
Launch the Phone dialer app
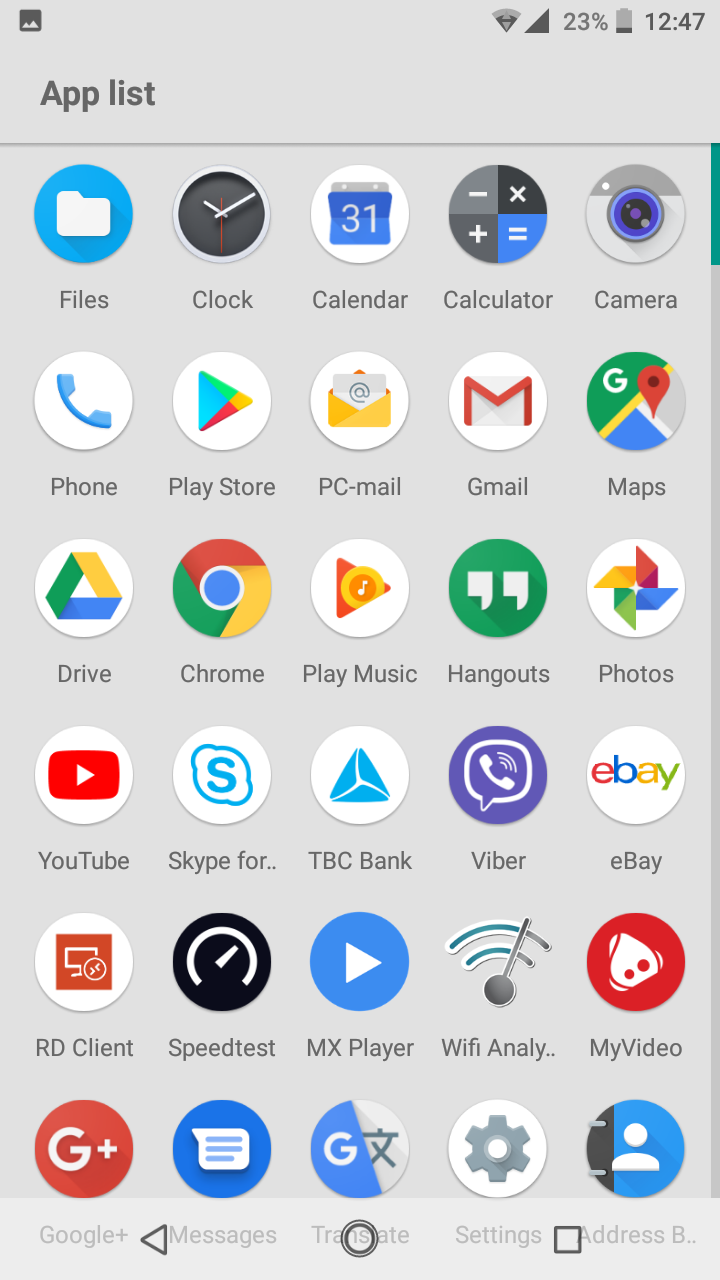pos(84,402)
